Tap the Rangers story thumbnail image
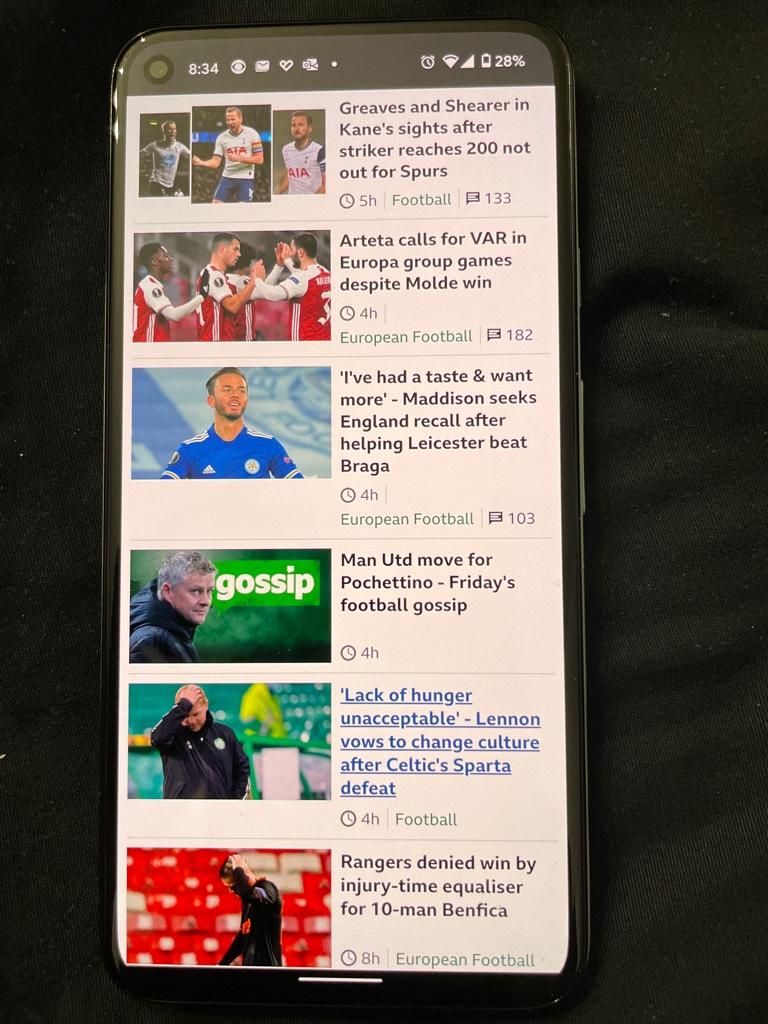 [x=229, y=906]
